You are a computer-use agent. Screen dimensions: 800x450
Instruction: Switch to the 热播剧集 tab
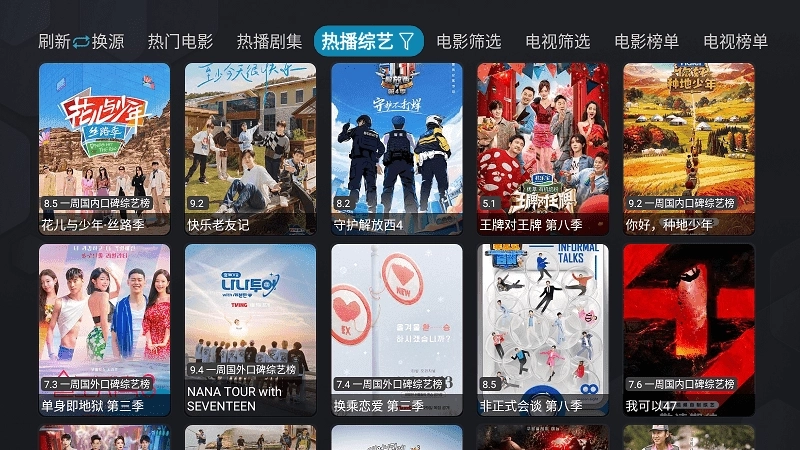point(269,41)
